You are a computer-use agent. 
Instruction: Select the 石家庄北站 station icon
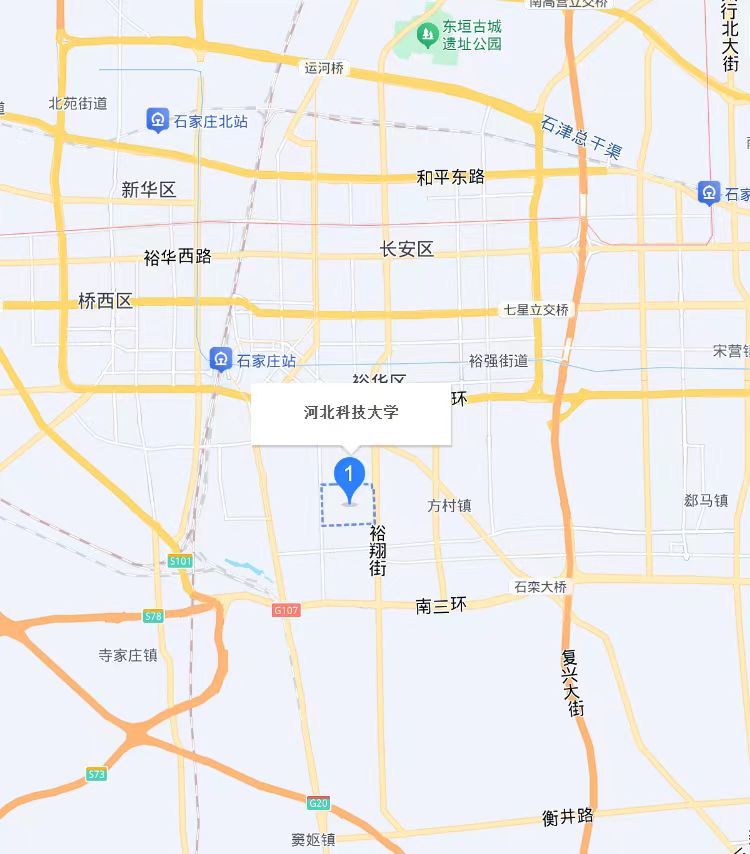(157, 121)
